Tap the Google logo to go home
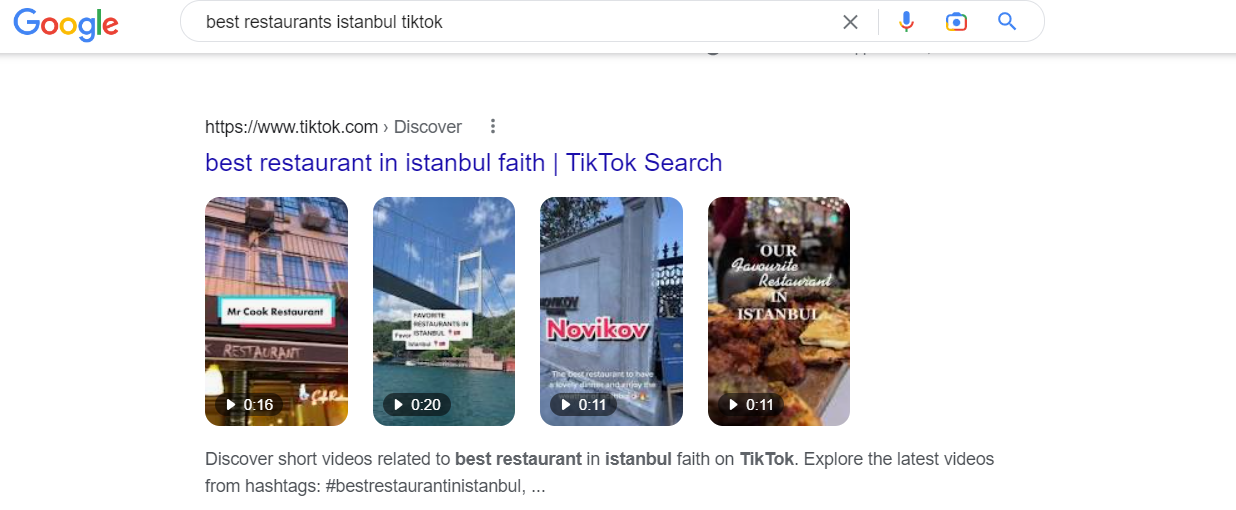 (x=66, y=23)
